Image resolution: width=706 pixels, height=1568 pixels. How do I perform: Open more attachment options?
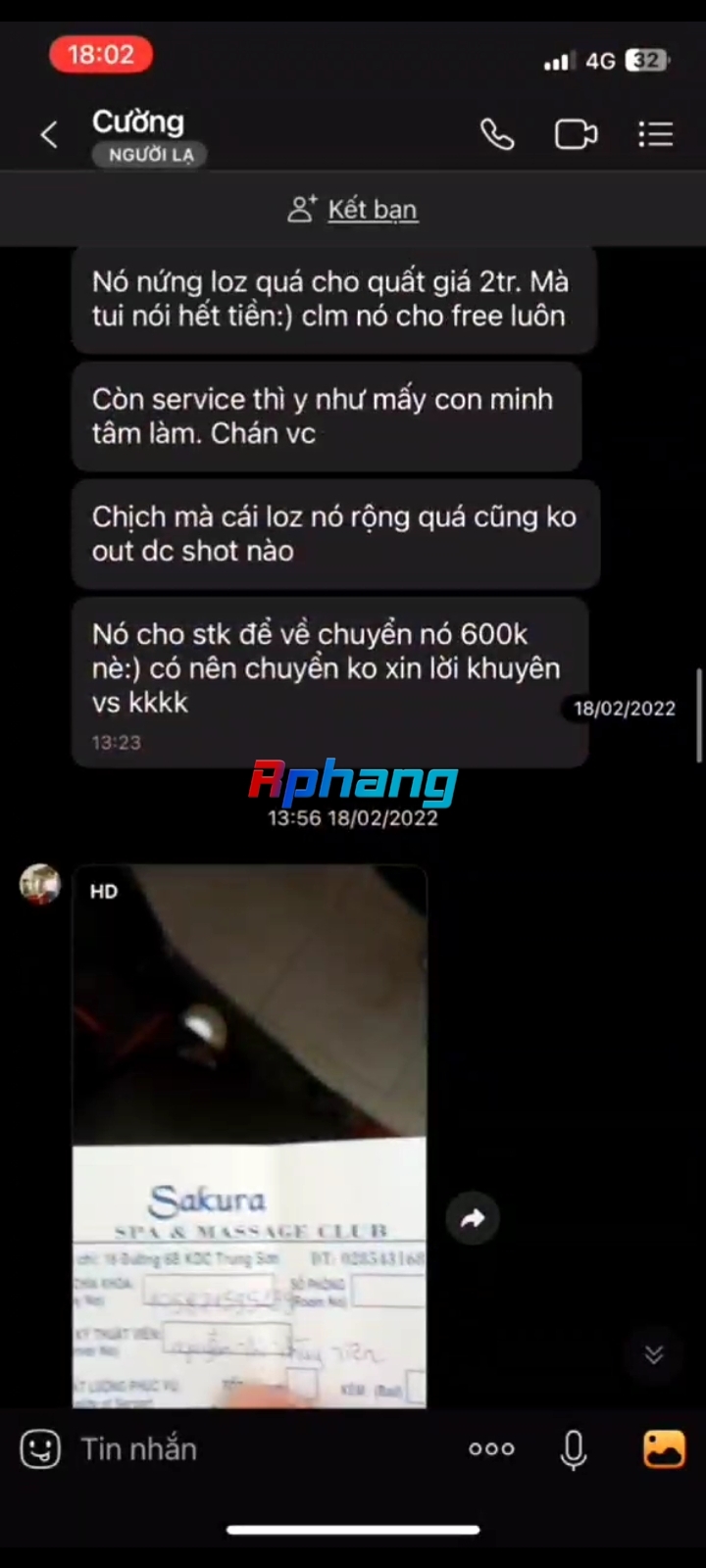coord(491,1449)
